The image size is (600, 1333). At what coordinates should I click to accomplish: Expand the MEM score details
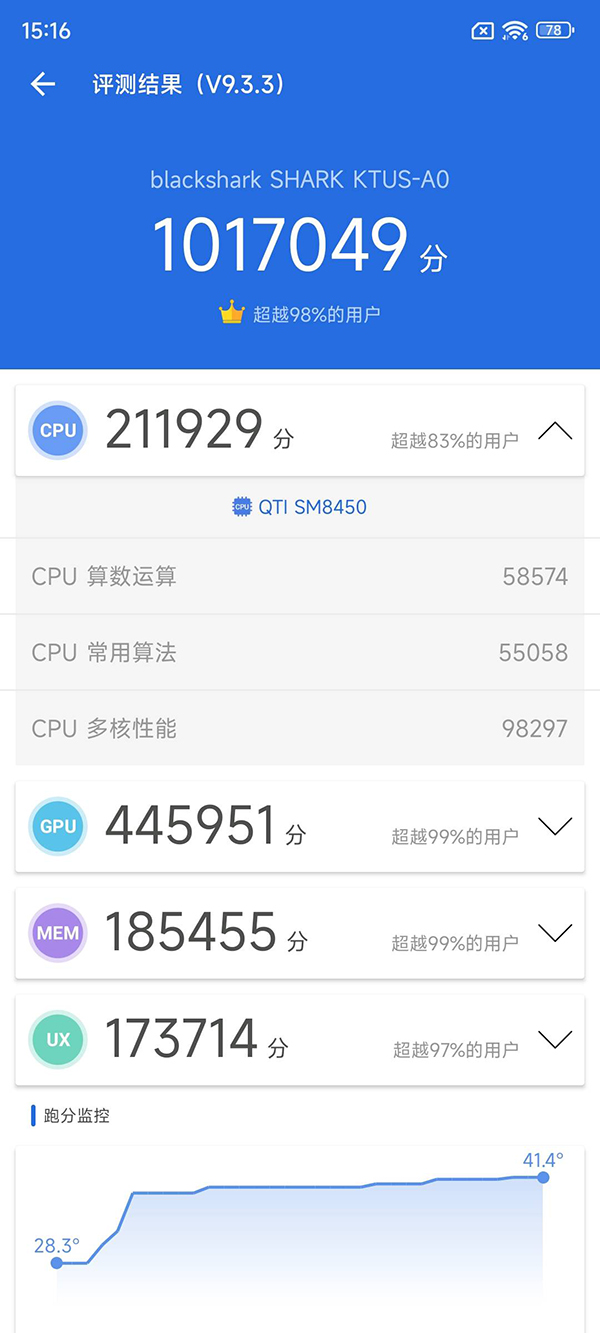[x=555, y=933]
